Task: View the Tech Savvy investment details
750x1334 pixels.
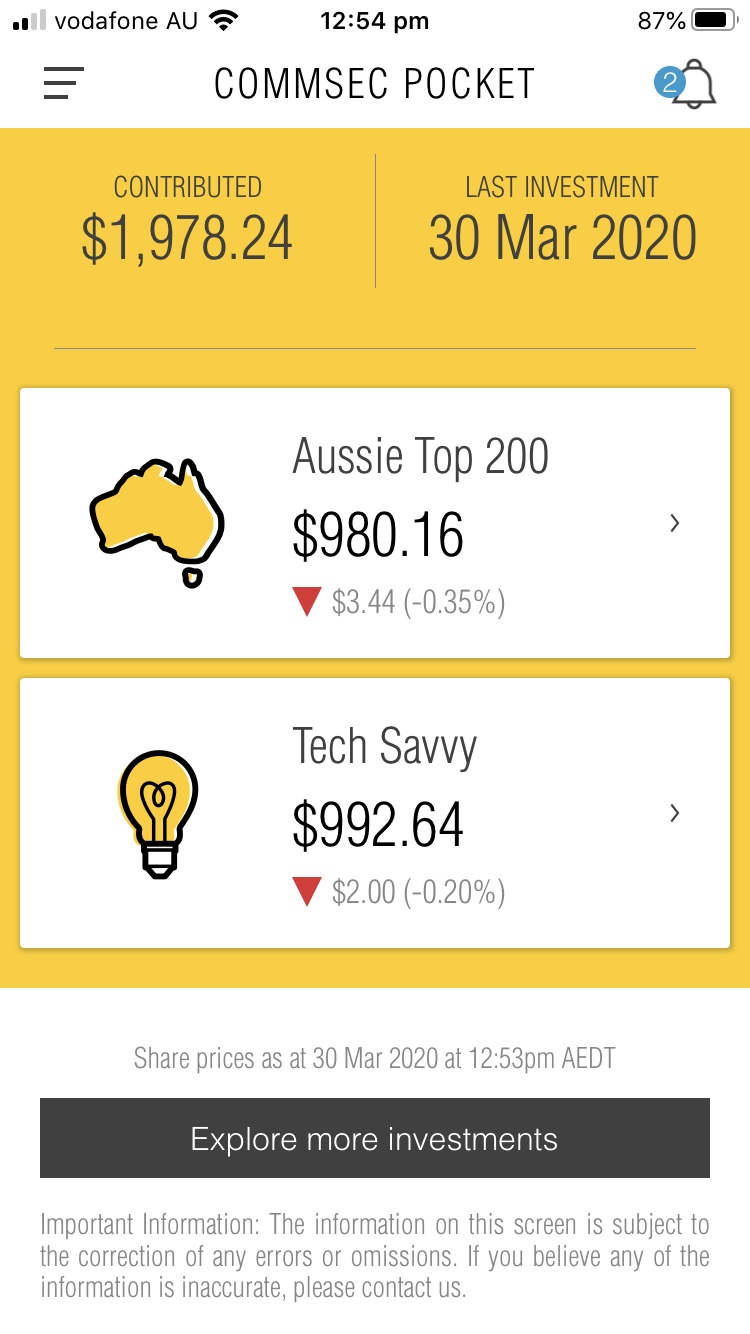Action: 375,813
